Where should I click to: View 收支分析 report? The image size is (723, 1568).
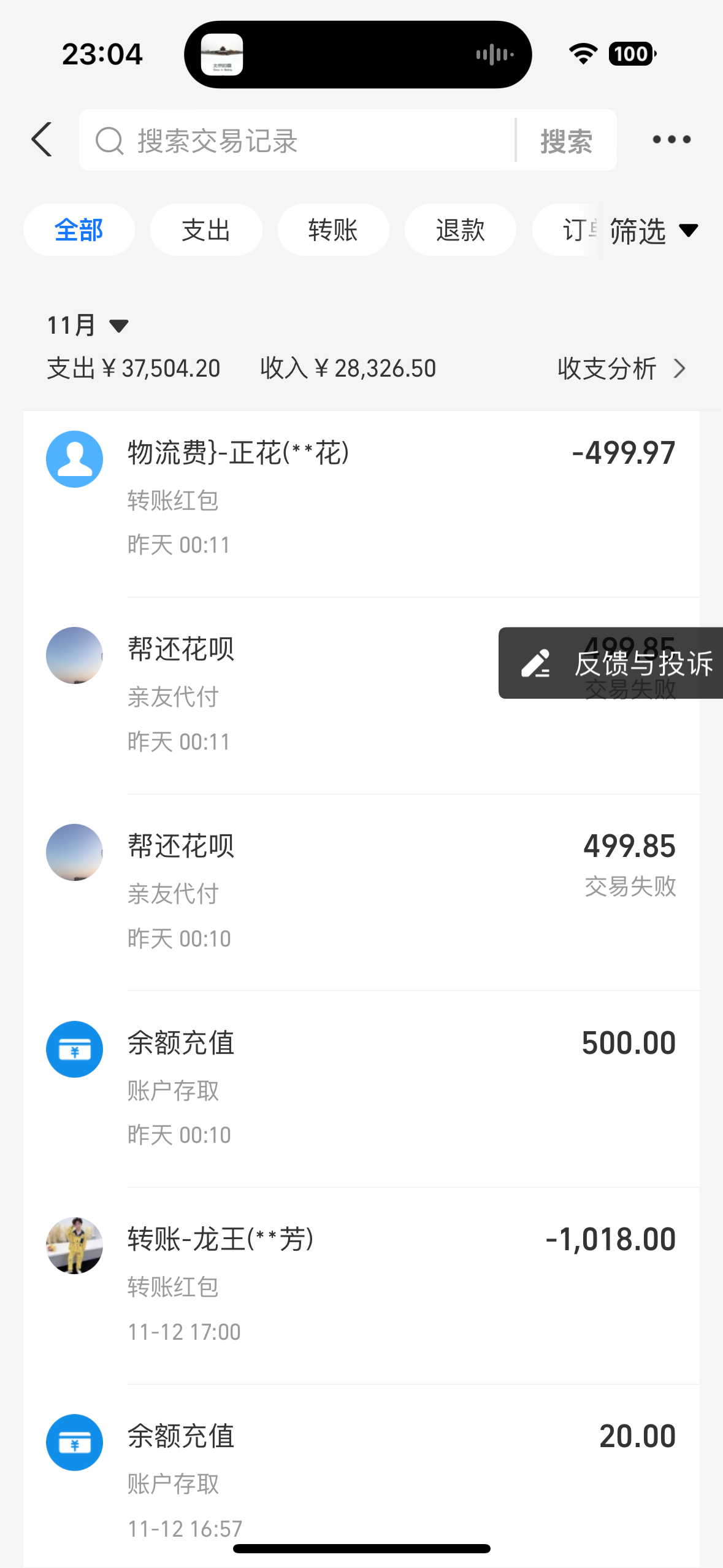click(x=621, y=369)
